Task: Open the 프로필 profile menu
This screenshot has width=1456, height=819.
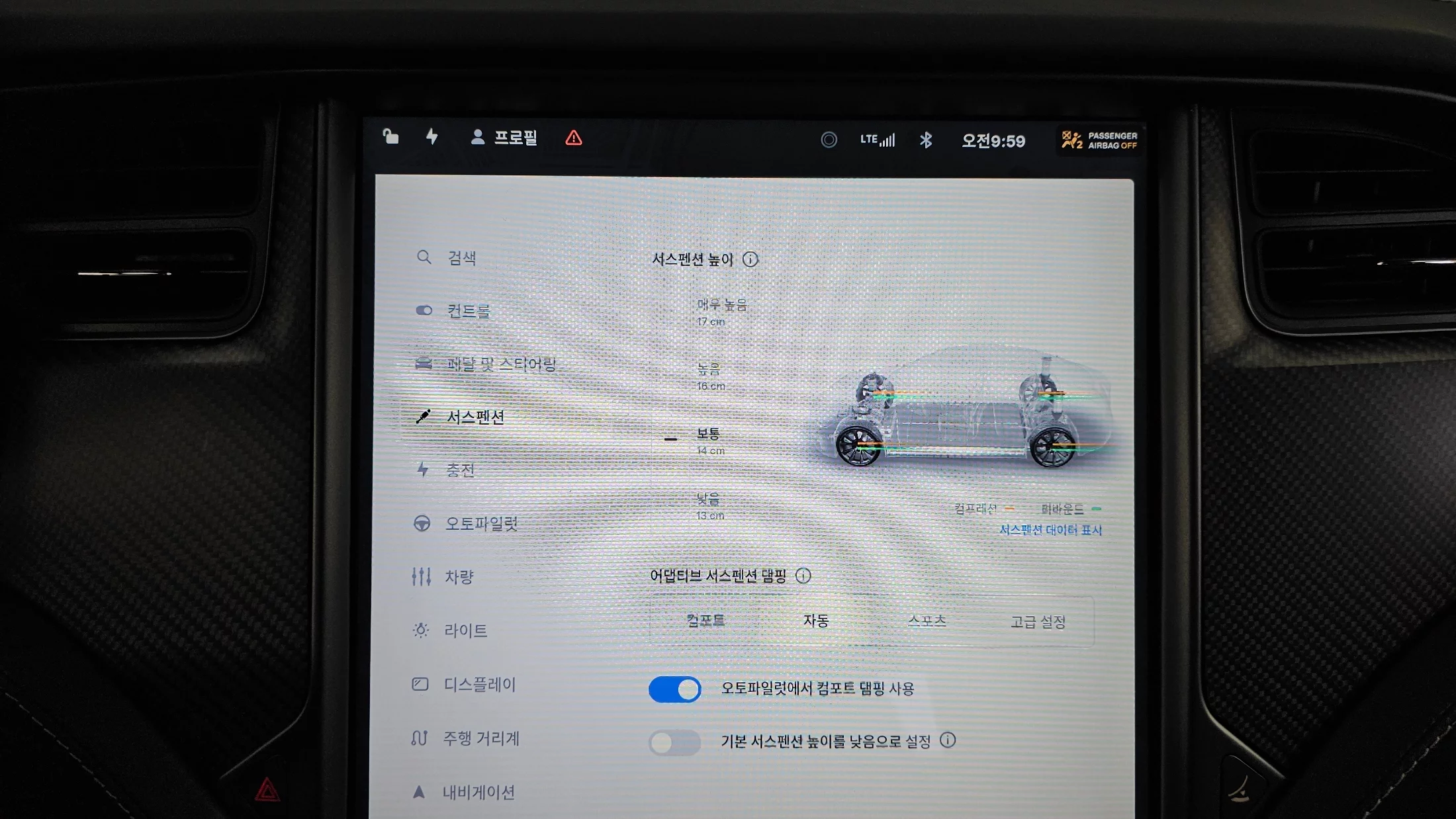Action: [x=504, y=138]
